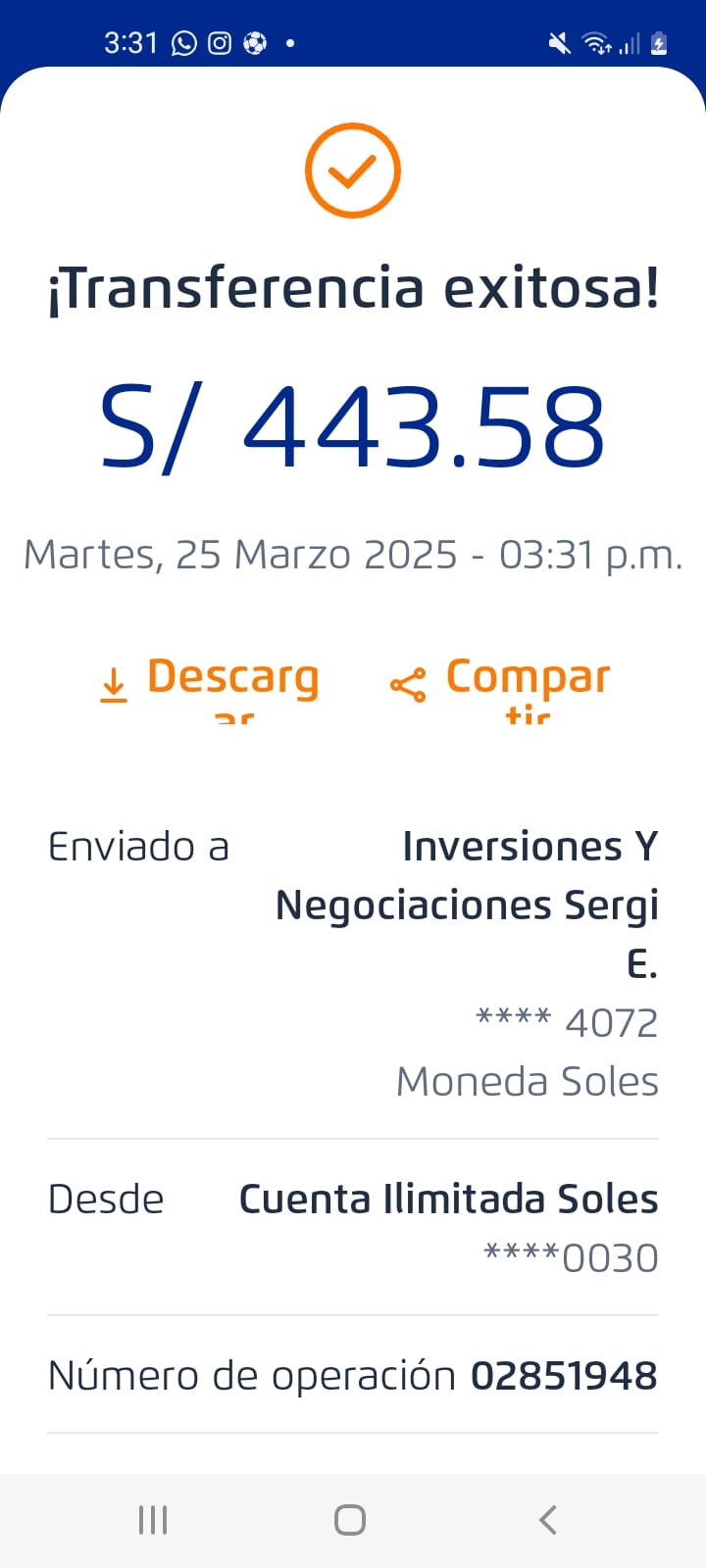Download the transfer receipt with Descargar
Screen dimensions: 706x1568
210,681
